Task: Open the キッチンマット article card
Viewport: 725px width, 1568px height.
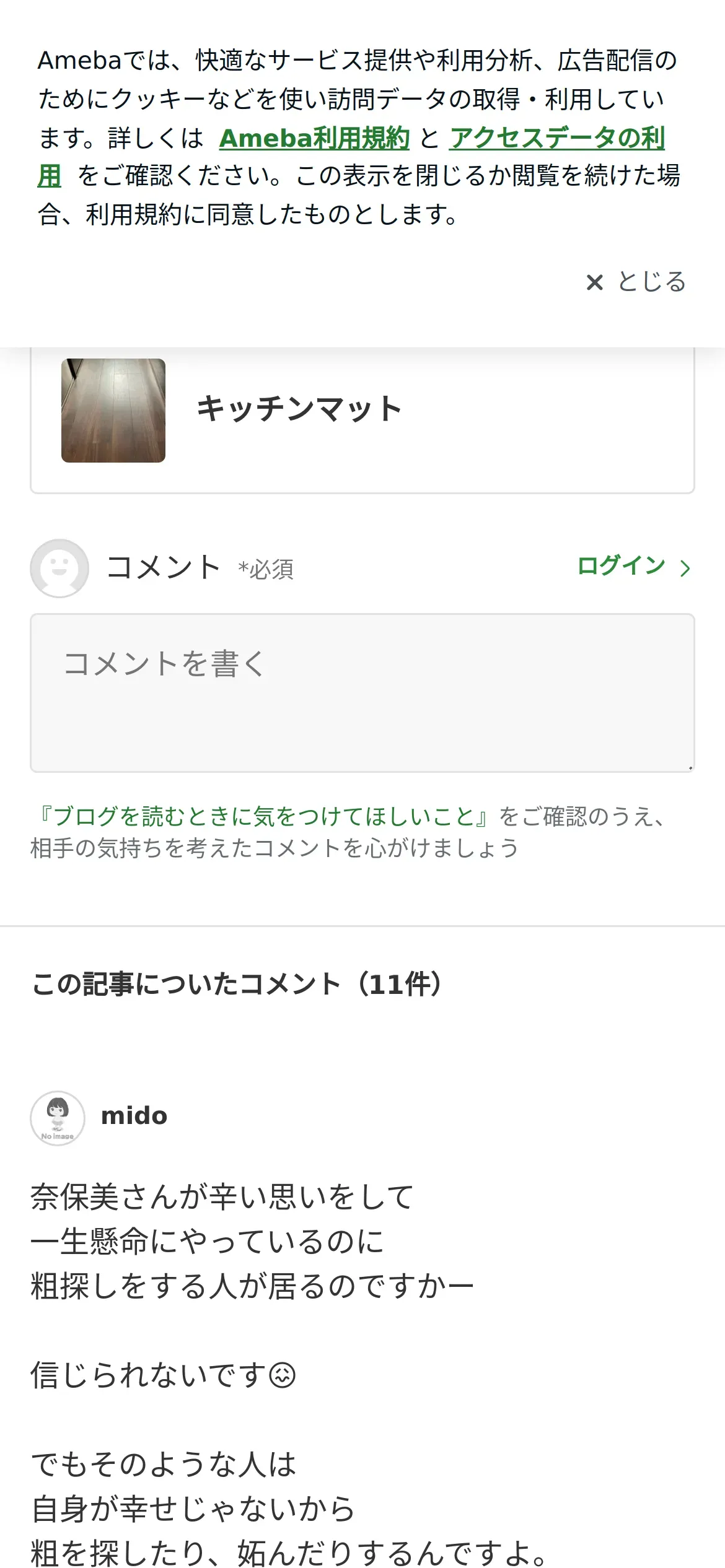Action: click(362, 411)
